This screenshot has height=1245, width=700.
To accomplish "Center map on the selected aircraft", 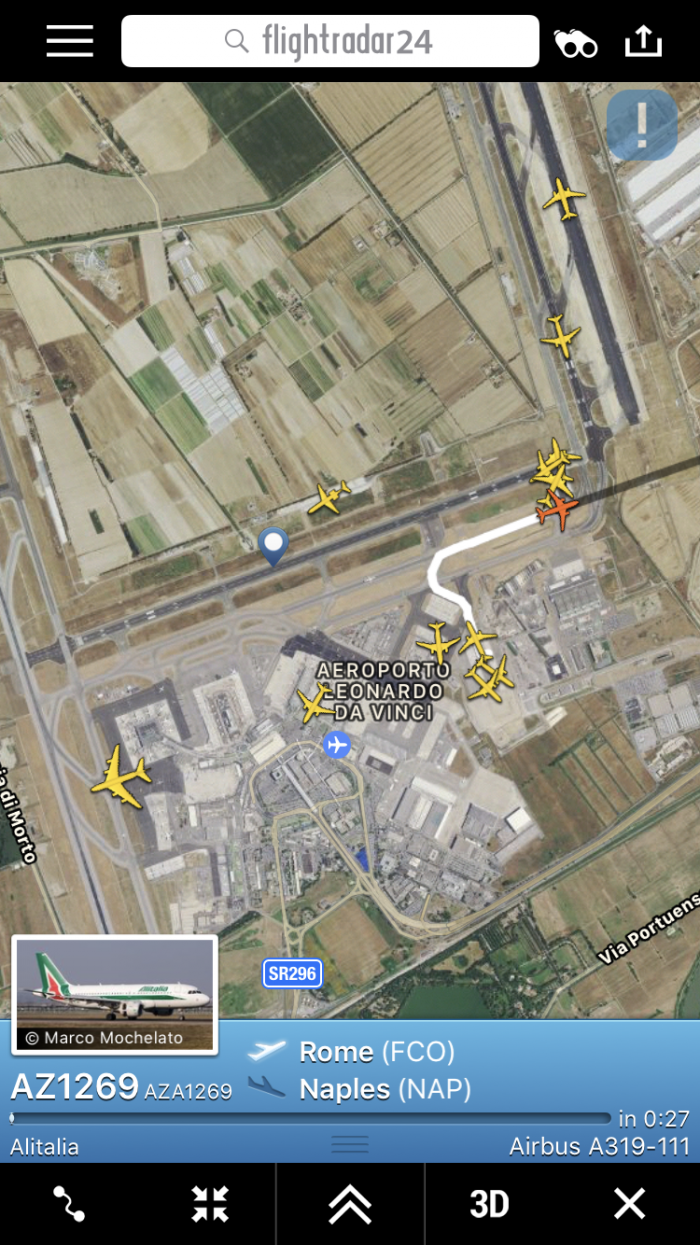I will click(x=210, y=1204).
